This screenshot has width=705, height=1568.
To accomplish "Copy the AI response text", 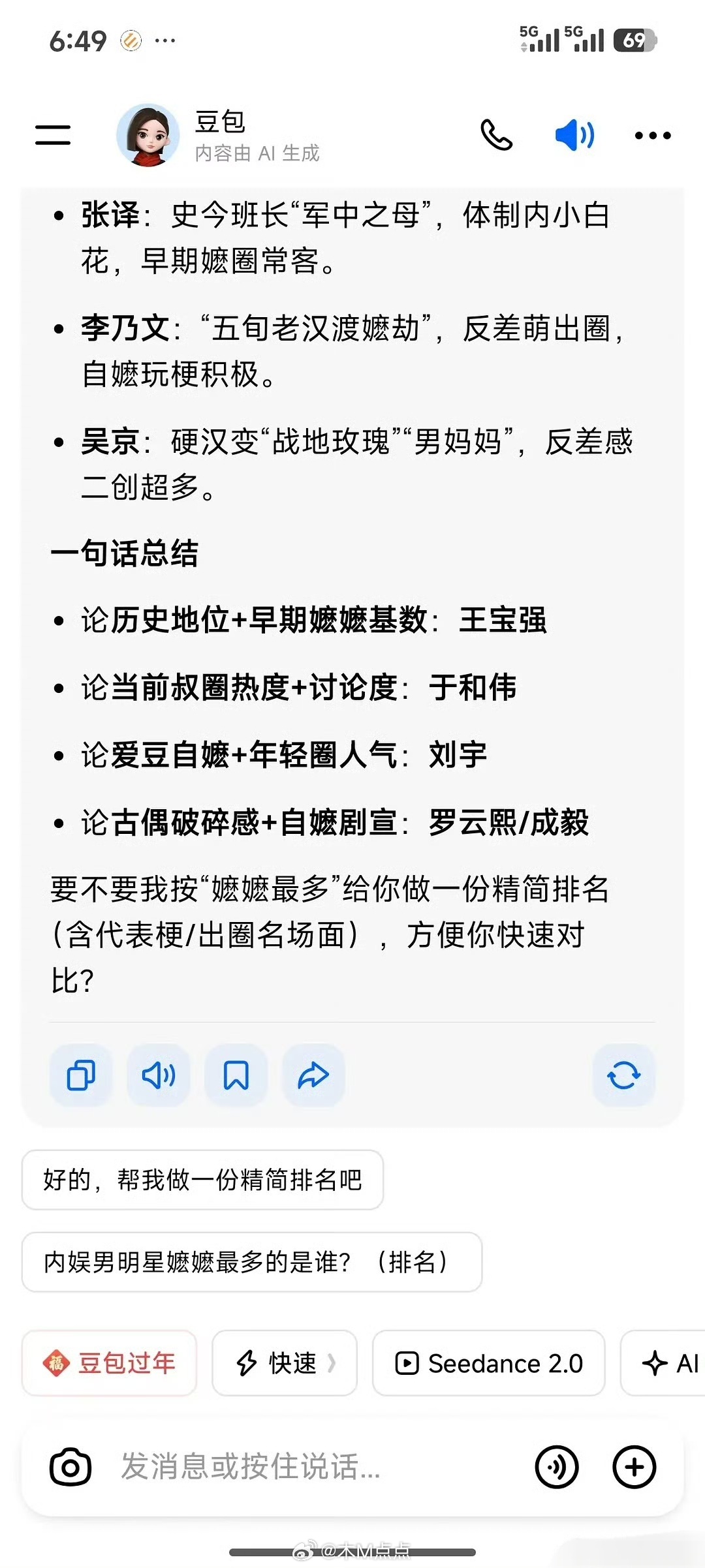I will pyautogui.click(x=80, y=1075).
